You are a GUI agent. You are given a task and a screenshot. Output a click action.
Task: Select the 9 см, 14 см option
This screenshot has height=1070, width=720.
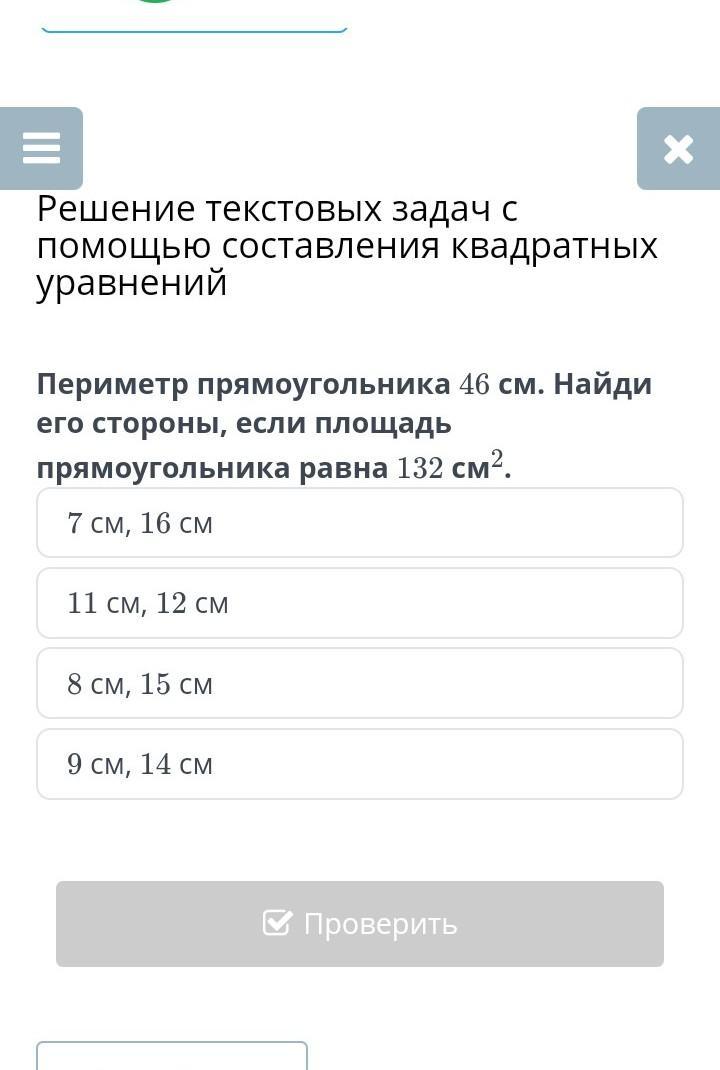click(x=360, y=764)
